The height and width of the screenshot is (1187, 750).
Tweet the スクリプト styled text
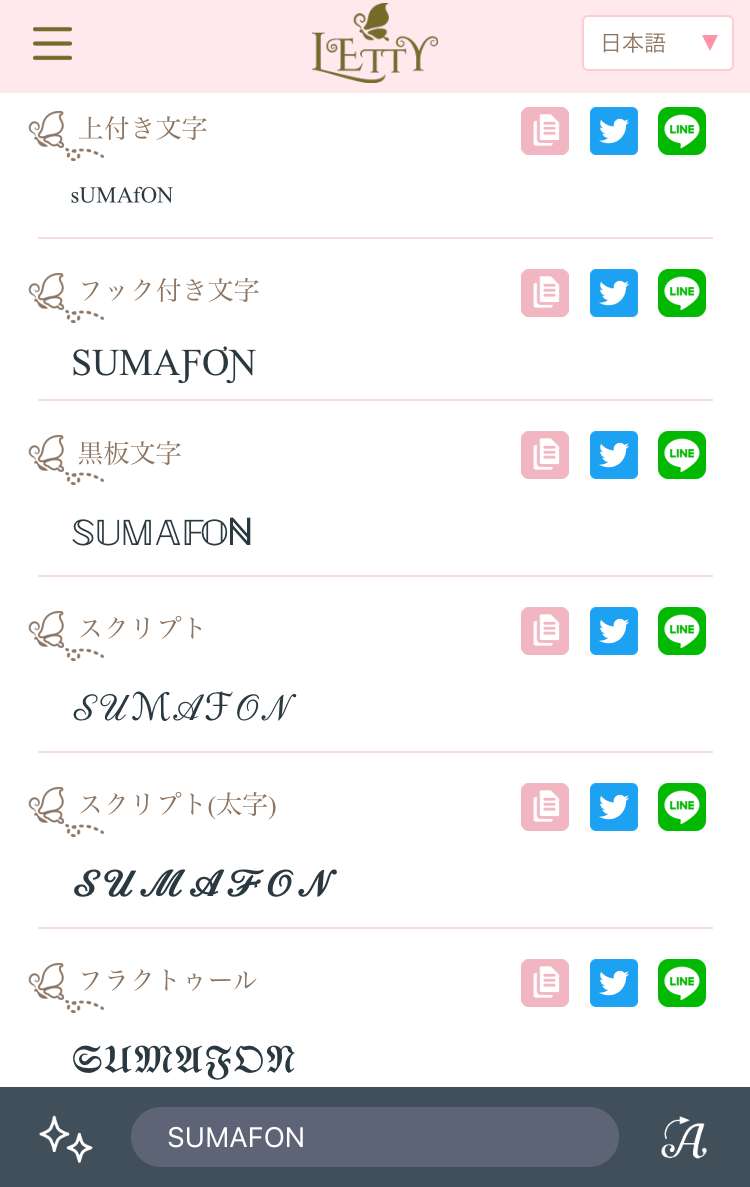pyautogui.click(x=614, y=631)
